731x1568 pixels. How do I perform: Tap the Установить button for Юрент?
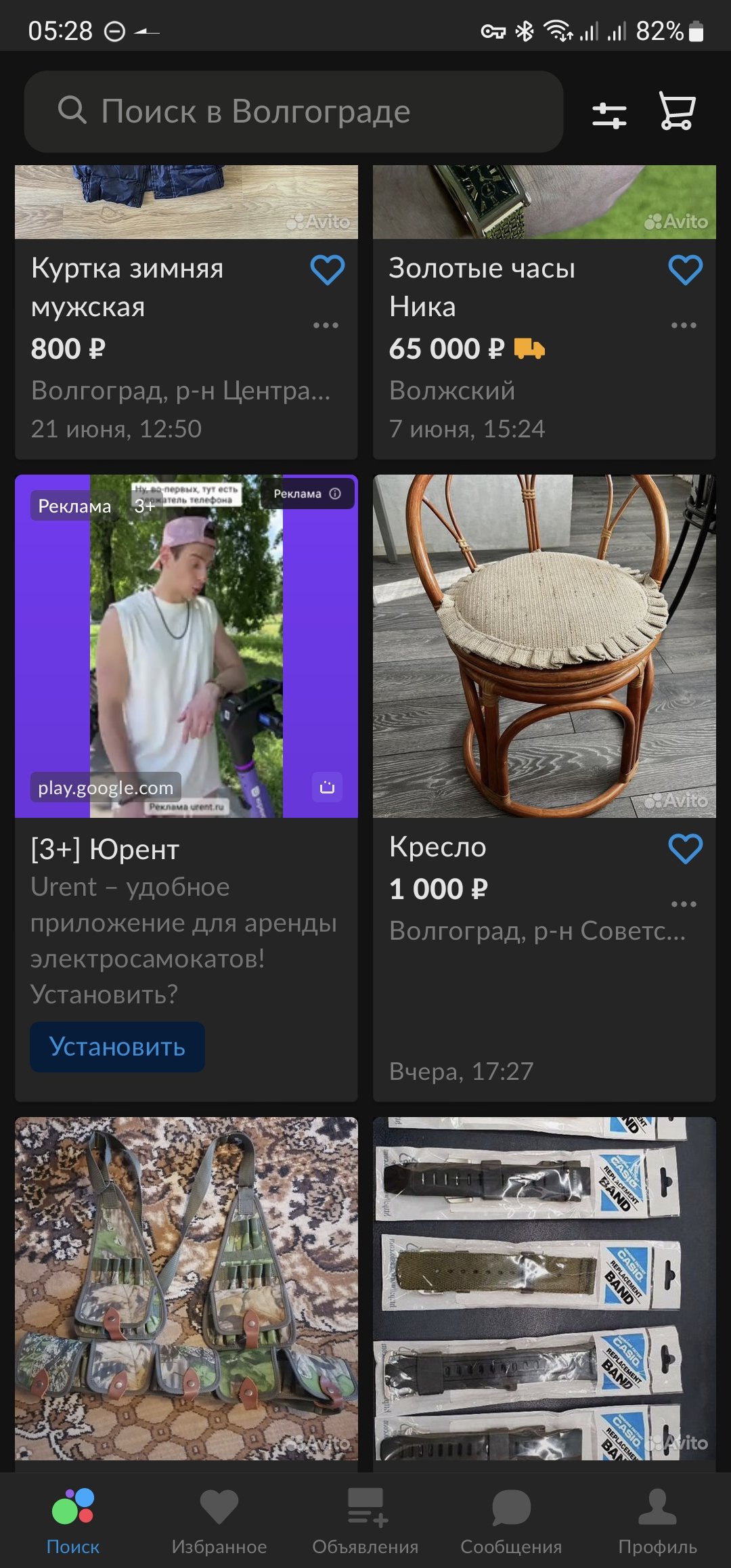pos(117,1047)
